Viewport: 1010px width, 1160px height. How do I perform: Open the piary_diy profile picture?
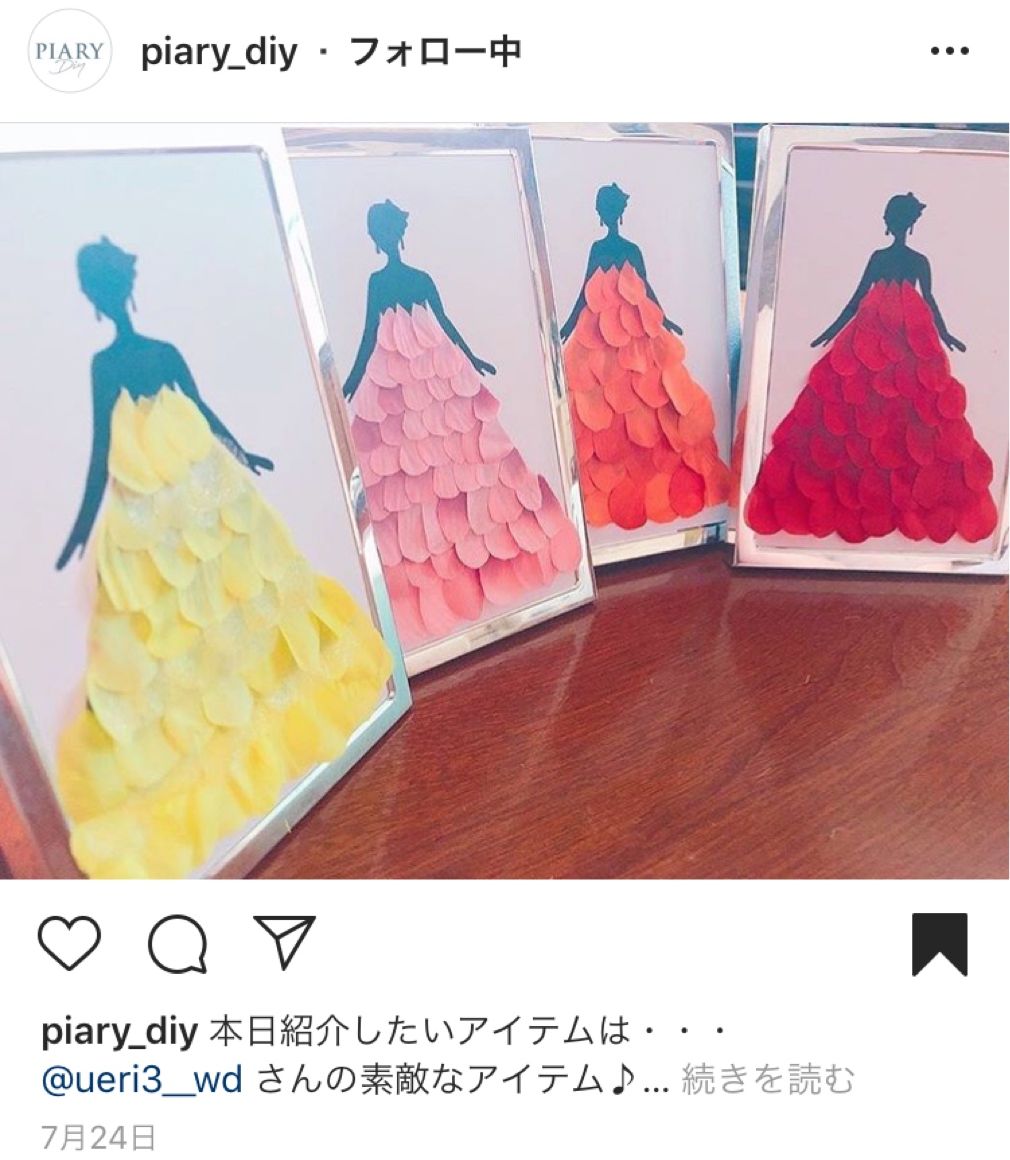(69, 54)
